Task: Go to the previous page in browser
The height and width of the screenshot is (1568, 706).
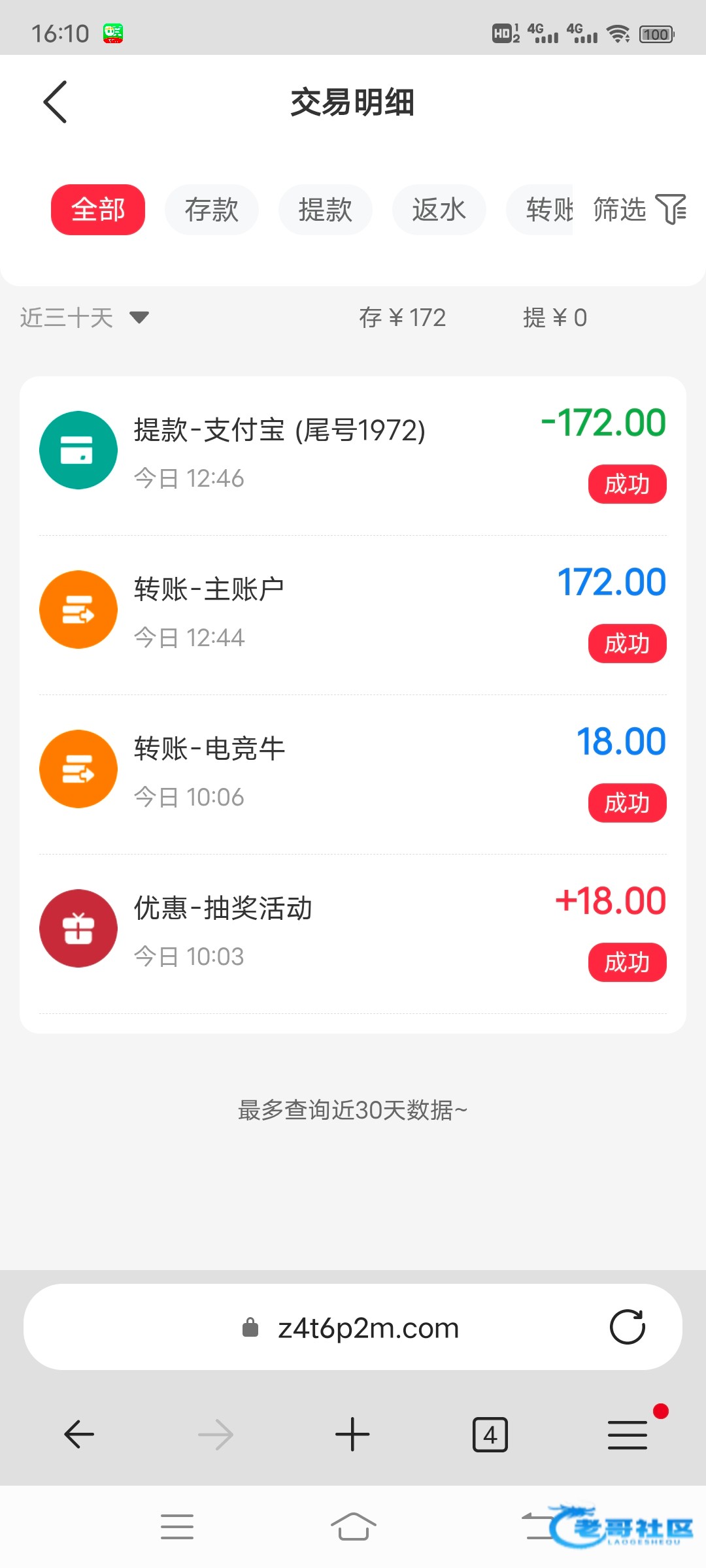Action: (79, 1435)
